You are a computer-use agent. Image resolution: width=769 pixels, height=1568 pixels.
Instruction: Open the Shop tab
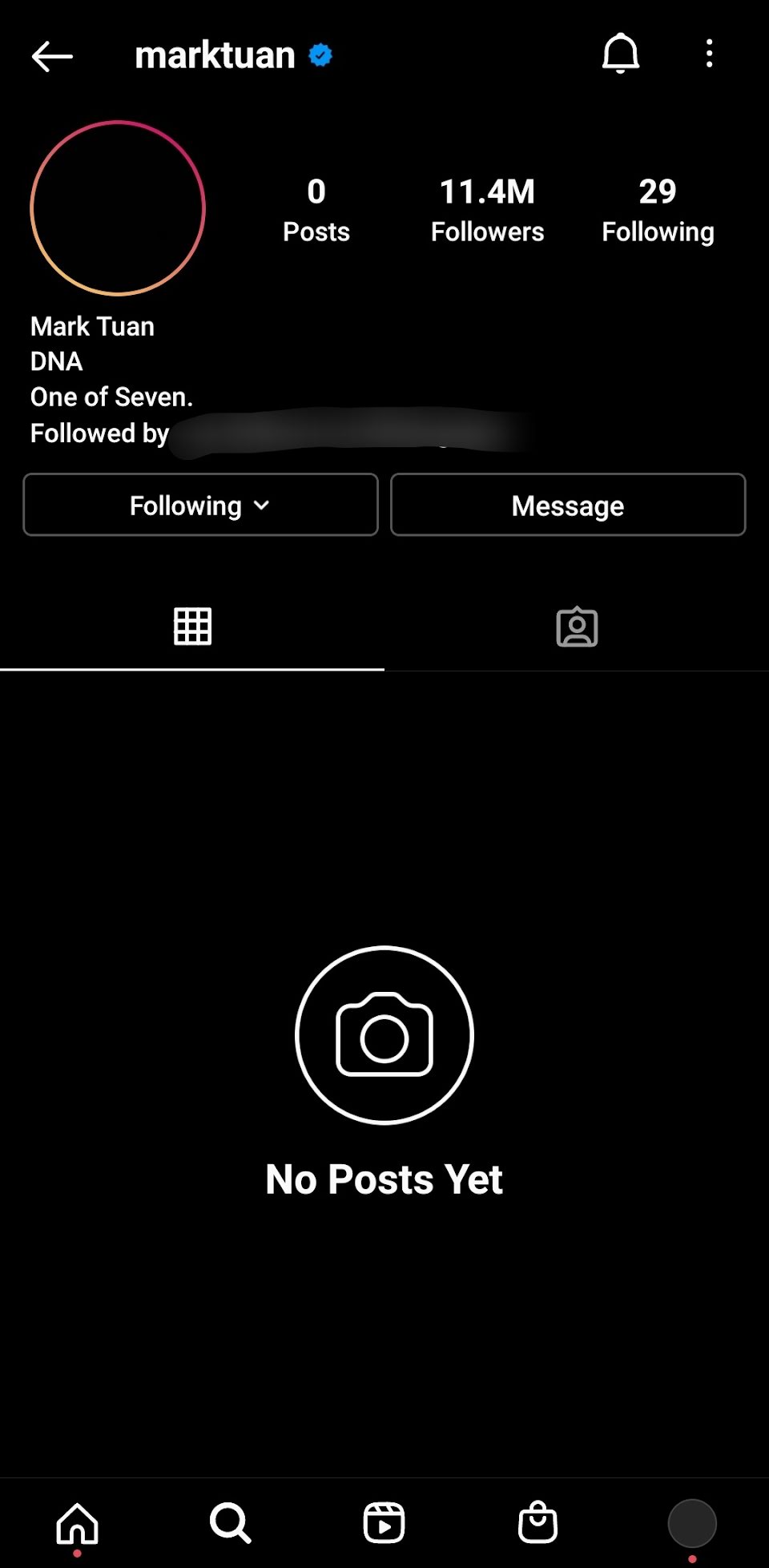[x=537, y=1522]
